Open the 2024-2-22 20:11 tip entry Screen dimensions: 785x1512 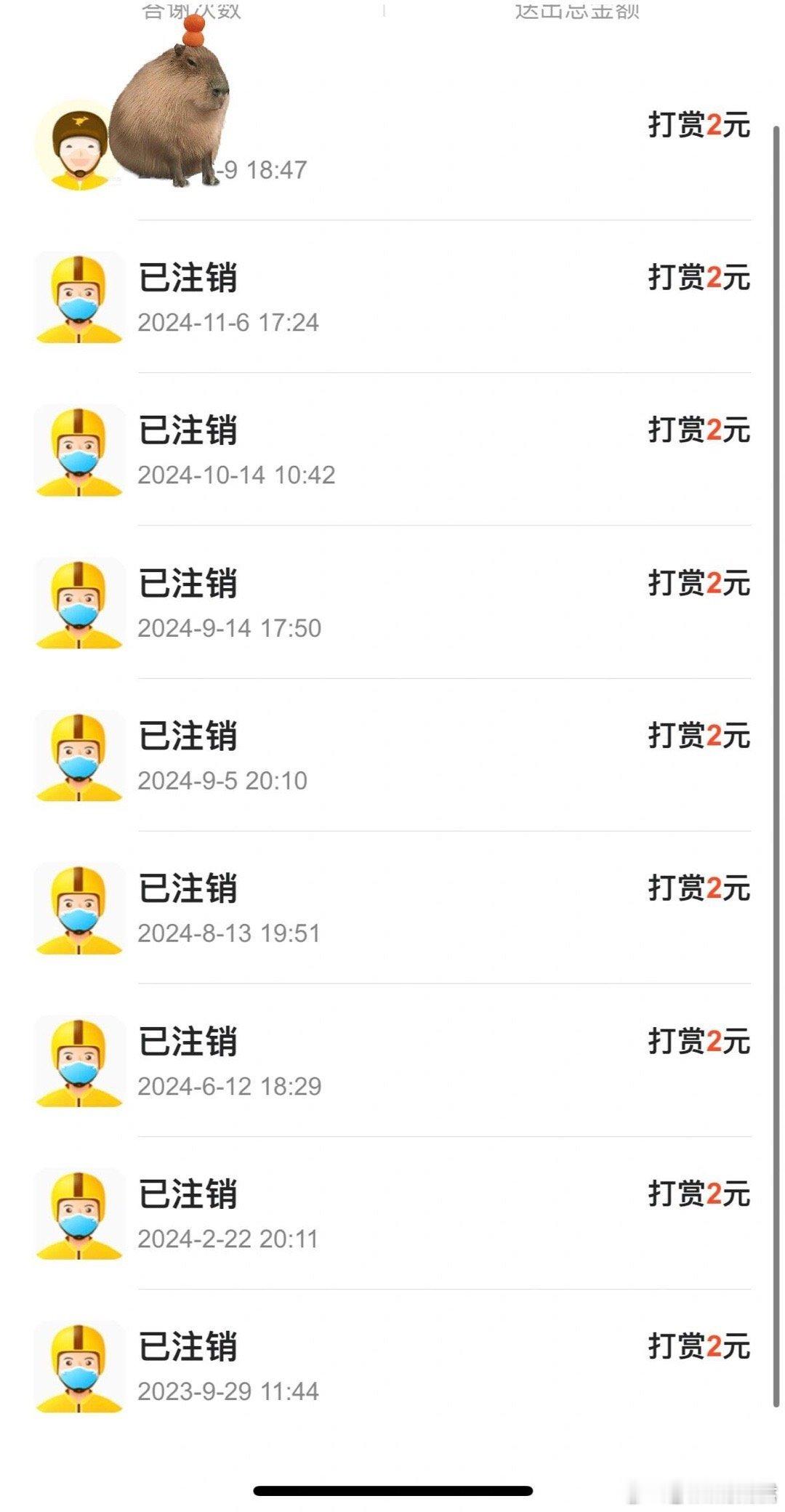392,1213
